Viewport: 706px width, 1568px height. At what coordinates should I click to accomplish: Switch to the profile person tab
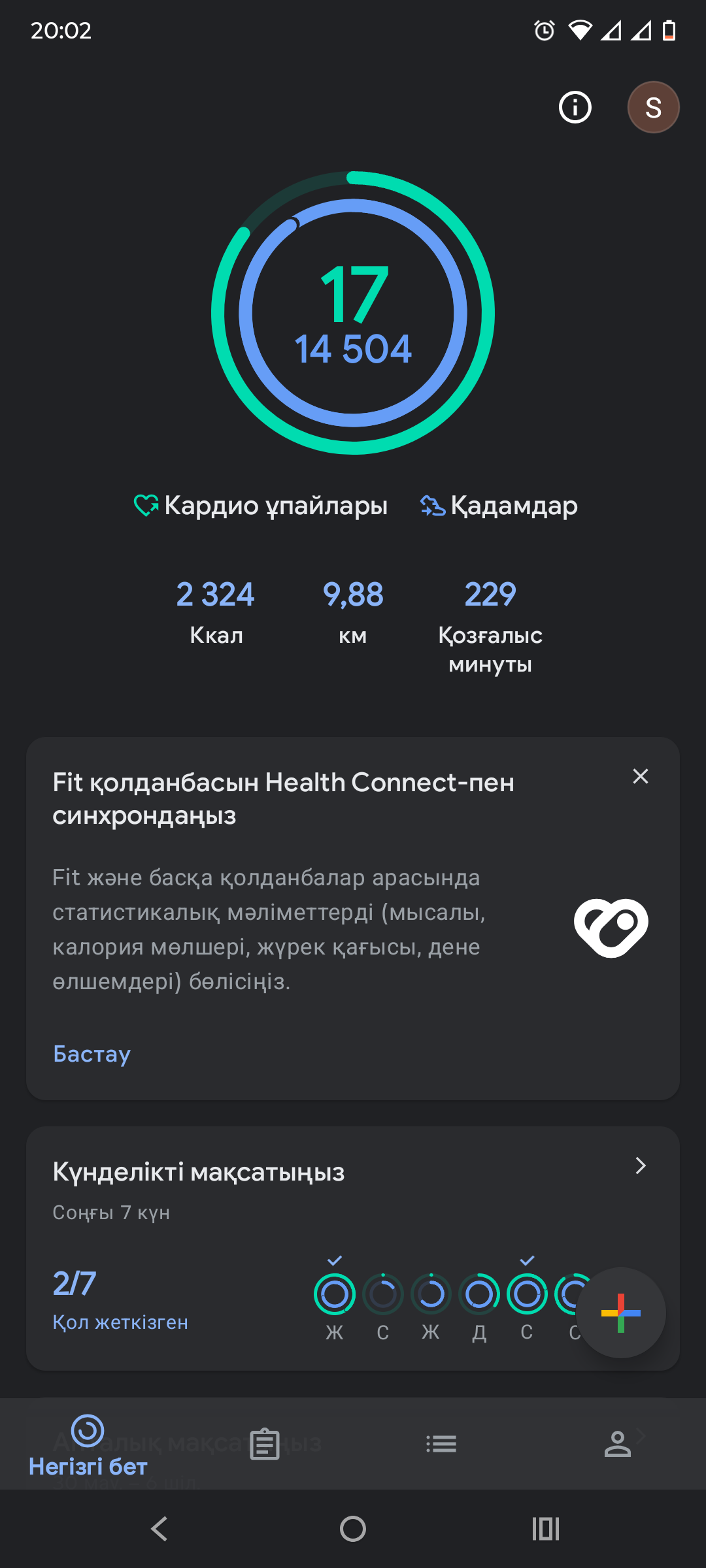coord(618,1444)
